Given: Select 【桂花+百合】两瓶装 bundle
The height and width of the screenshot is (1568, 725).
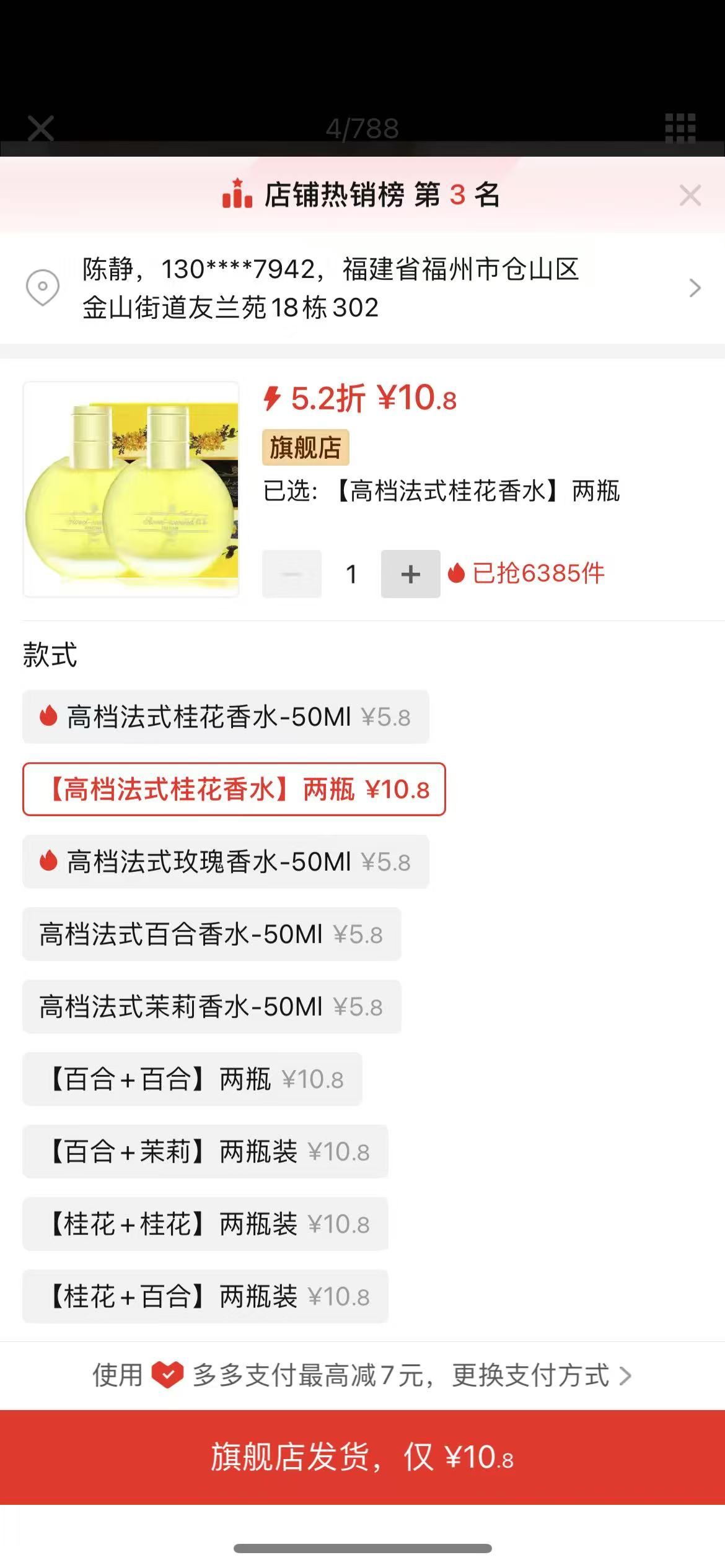Looking at the screenshot, I should pos(205,1297).
